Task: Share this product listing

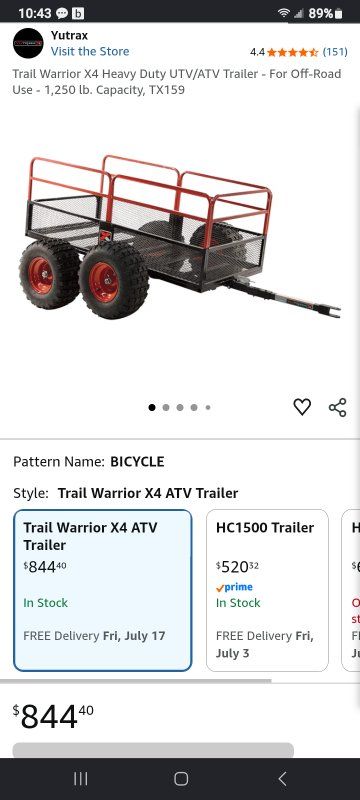Action: [338, 407]
